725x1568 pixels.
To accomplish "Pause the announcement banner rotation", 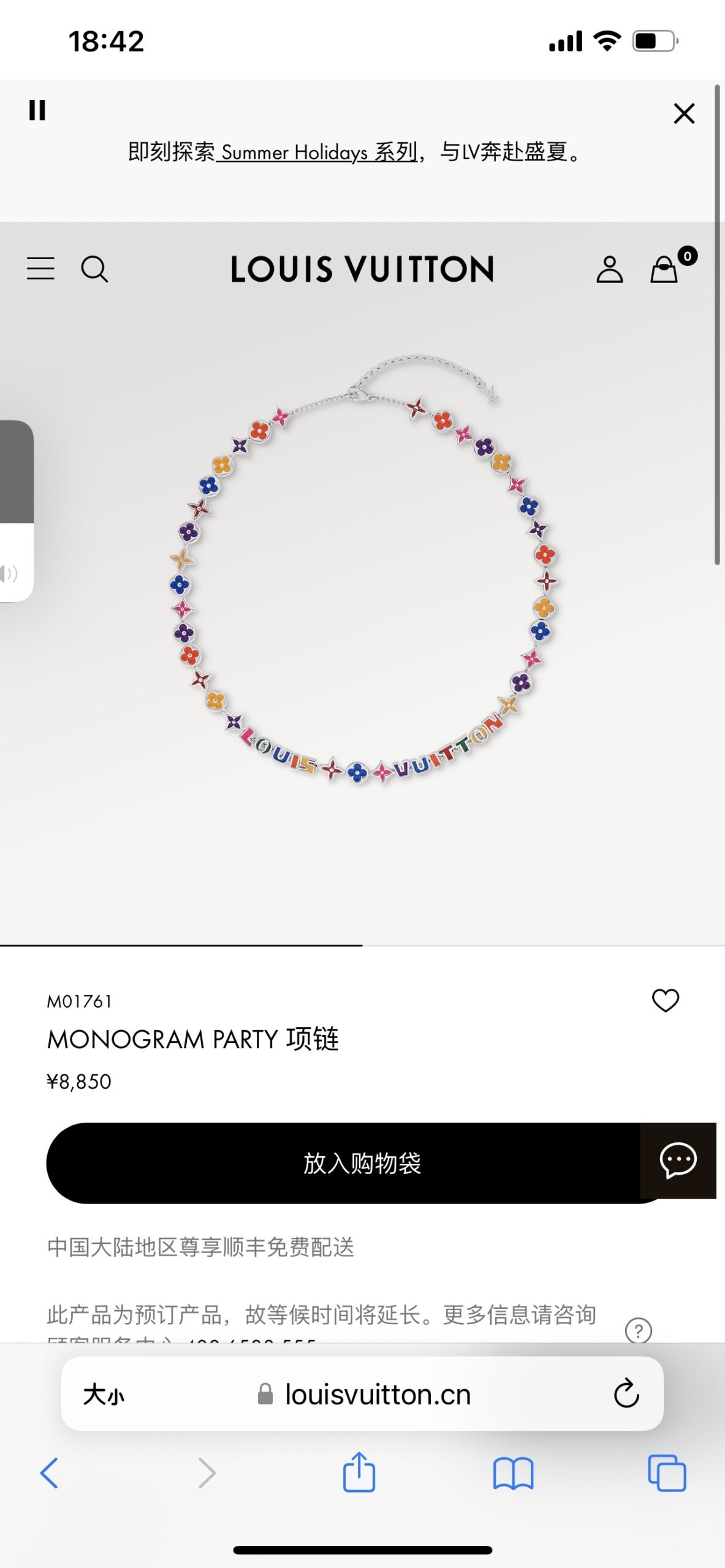I will pyautogui.click(x=37, y=110).
